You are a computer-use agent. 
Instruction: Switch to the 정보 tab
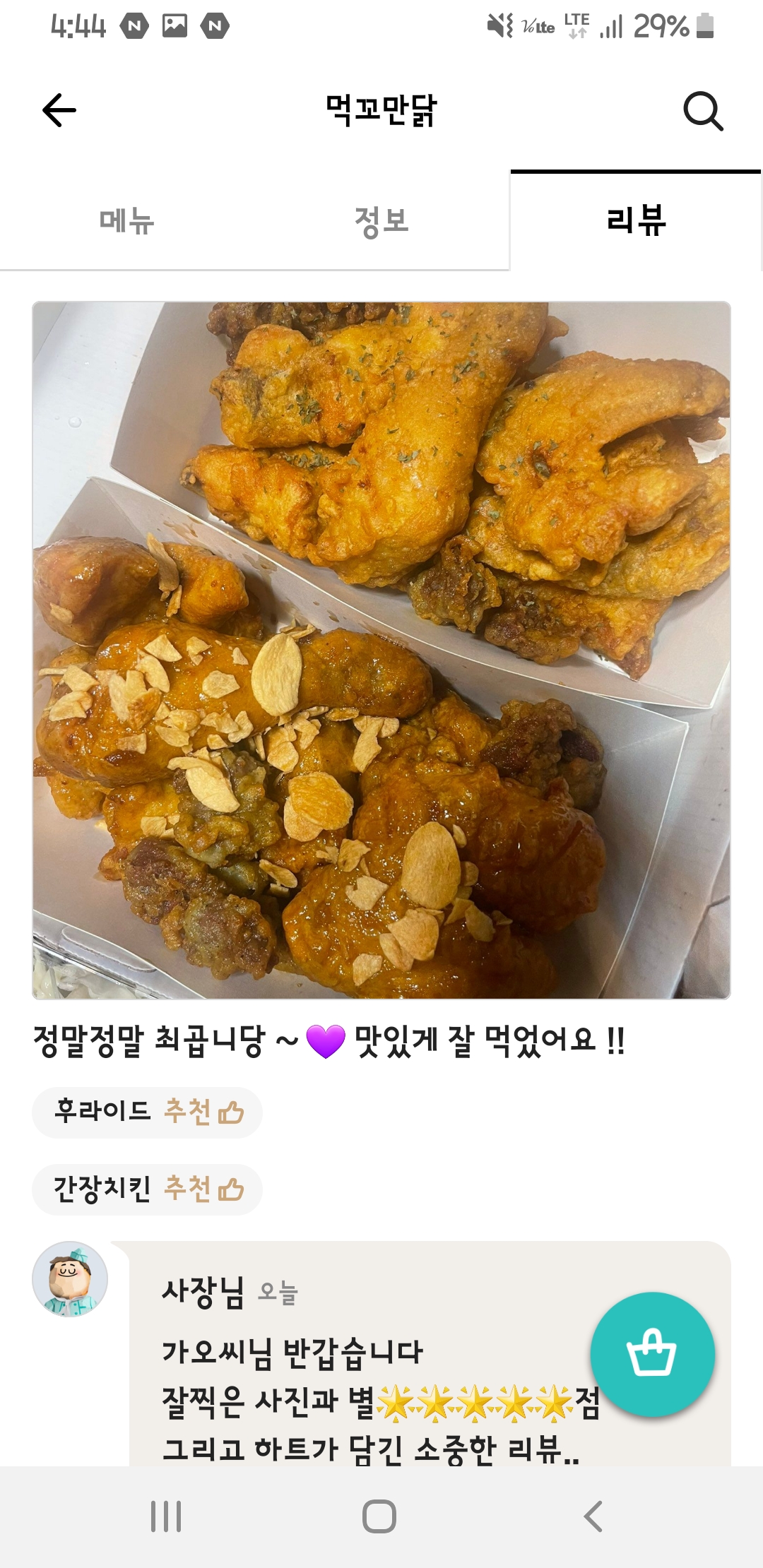(x=381, y=221)
